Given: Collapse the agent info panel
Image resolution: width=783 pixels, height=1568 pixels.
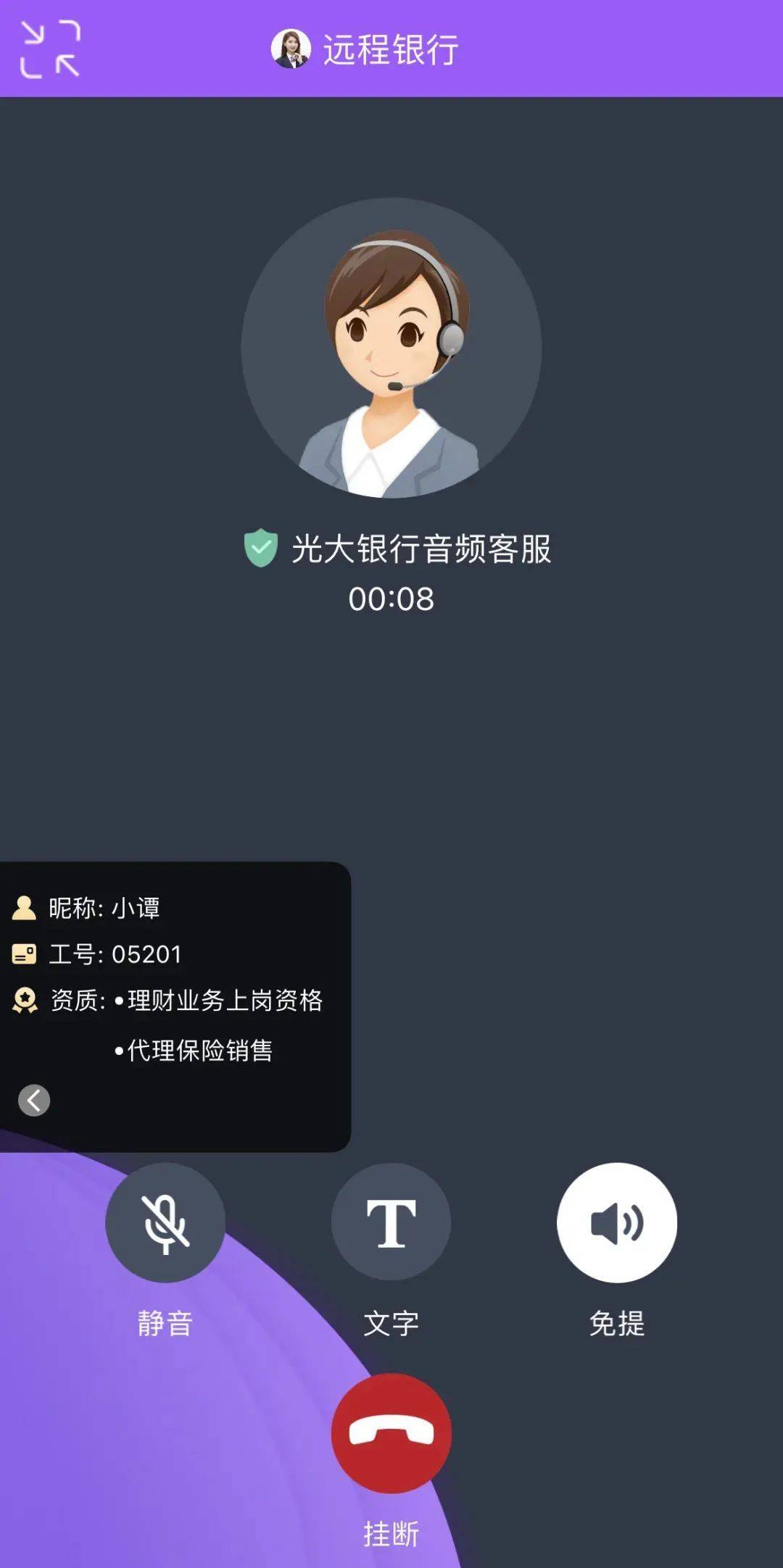Looking at the screenshot, I should (34, 1100).
